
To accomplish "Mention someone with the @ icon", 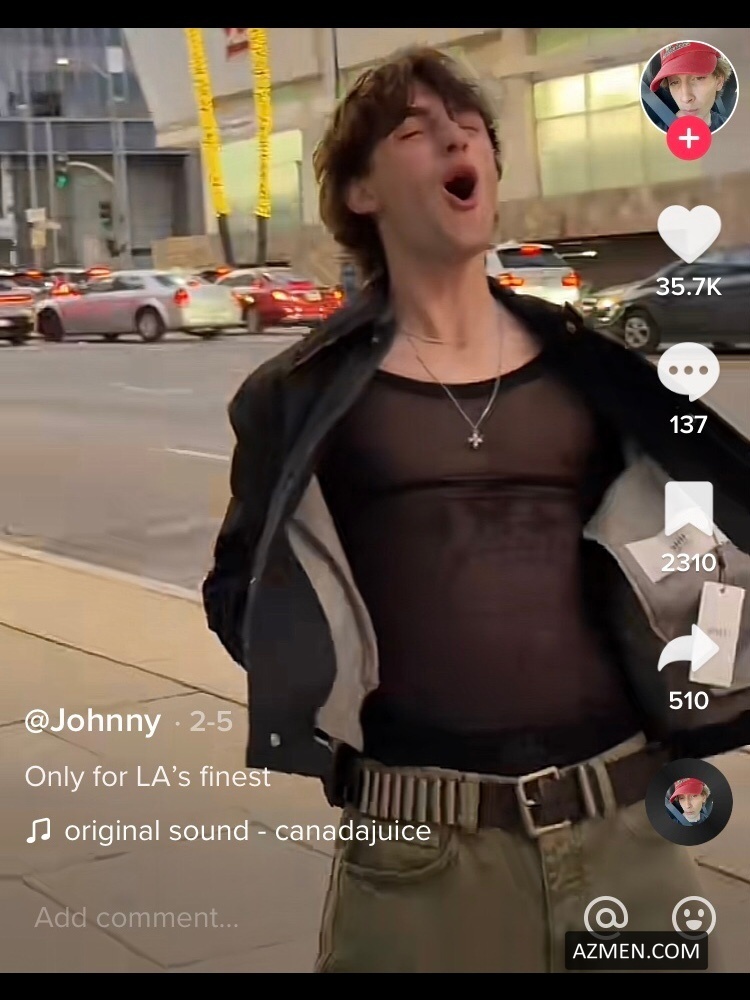I will click(606, 915).
